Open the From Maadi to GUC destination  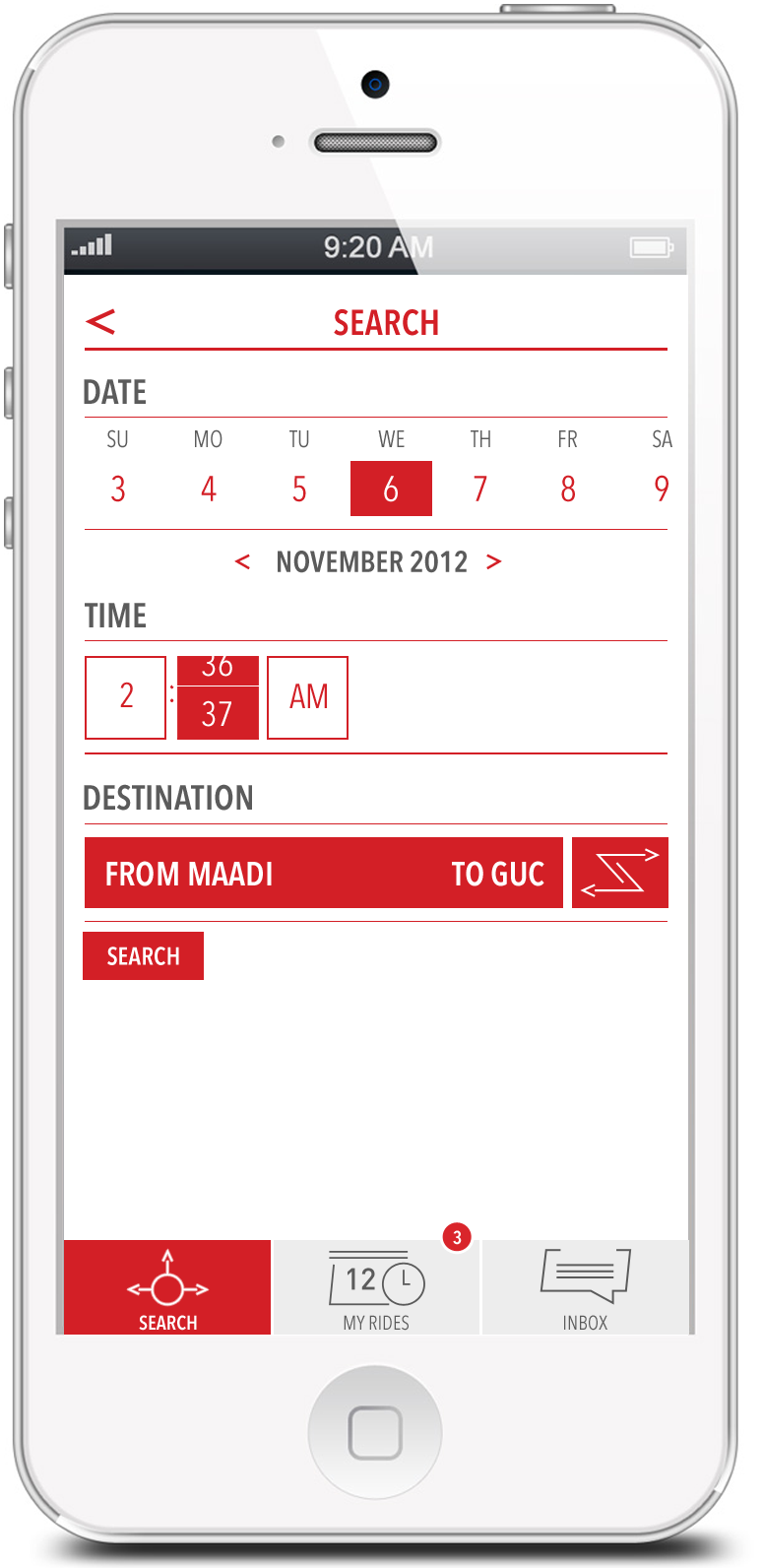coord(324,873)
